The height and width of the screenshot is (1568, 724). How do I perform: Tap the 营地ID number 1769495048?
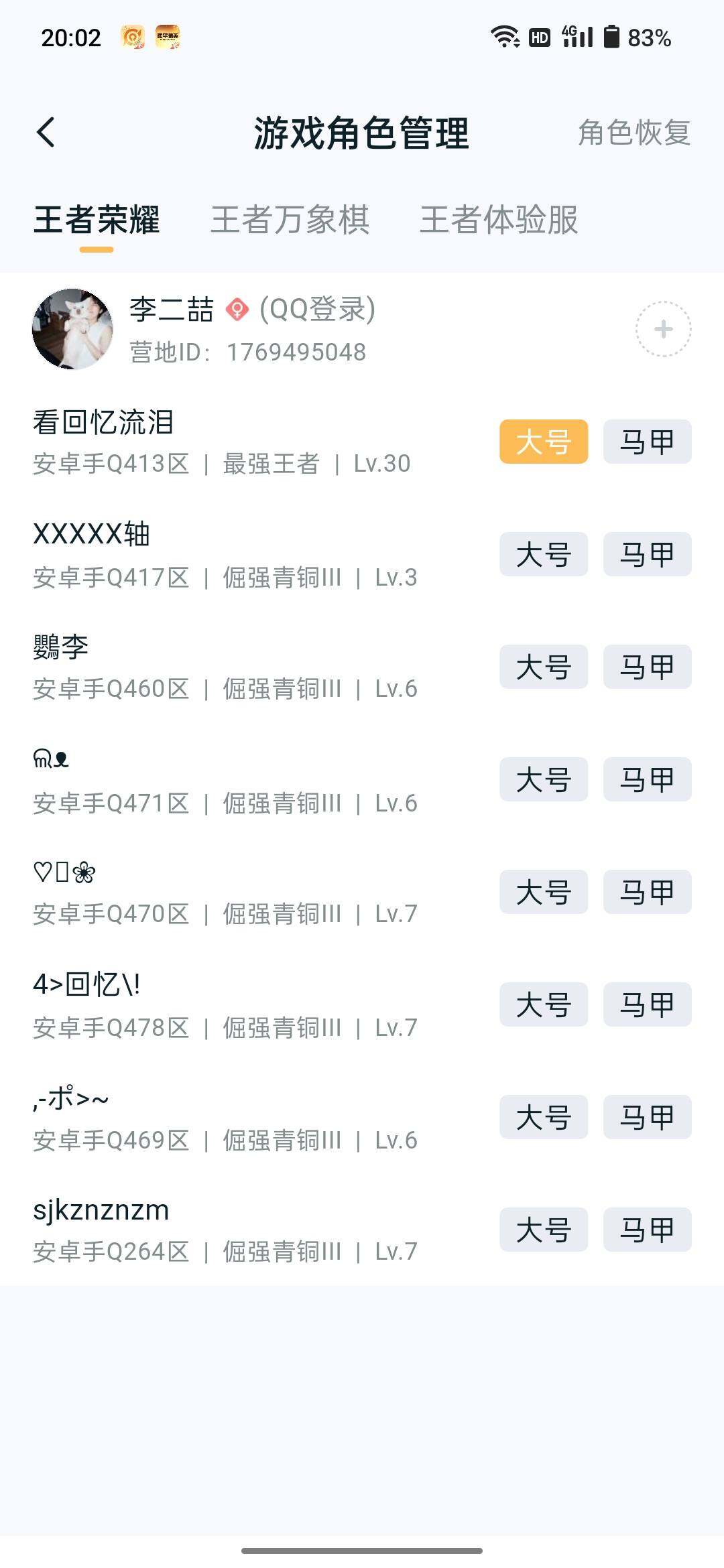tap(295, 353)
